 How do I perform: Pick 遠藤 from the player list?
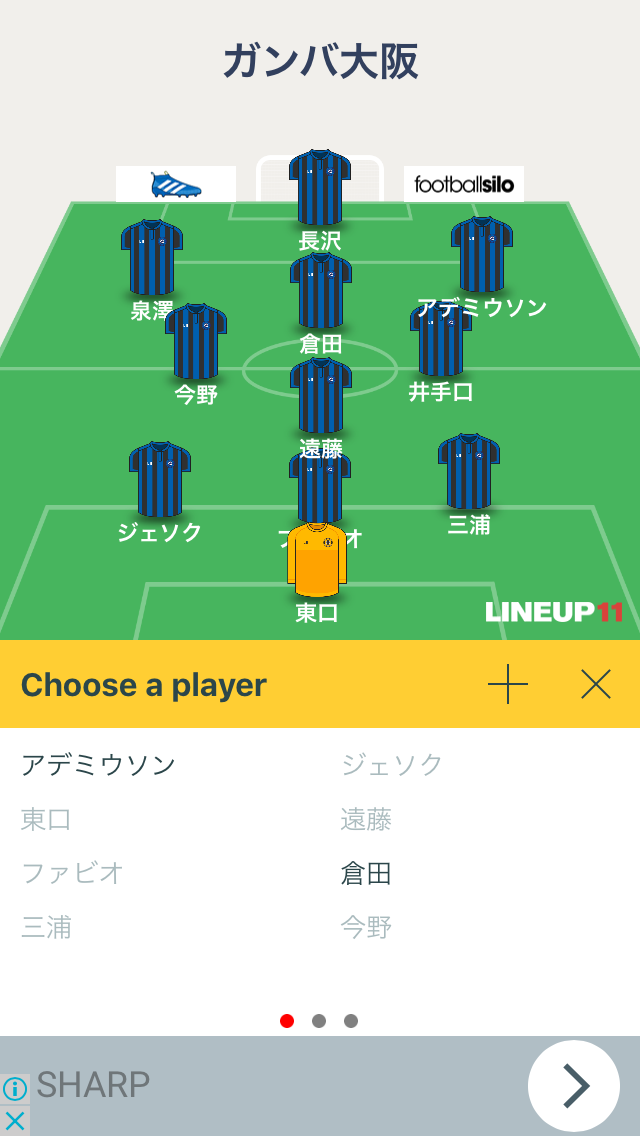click(366, 820)
